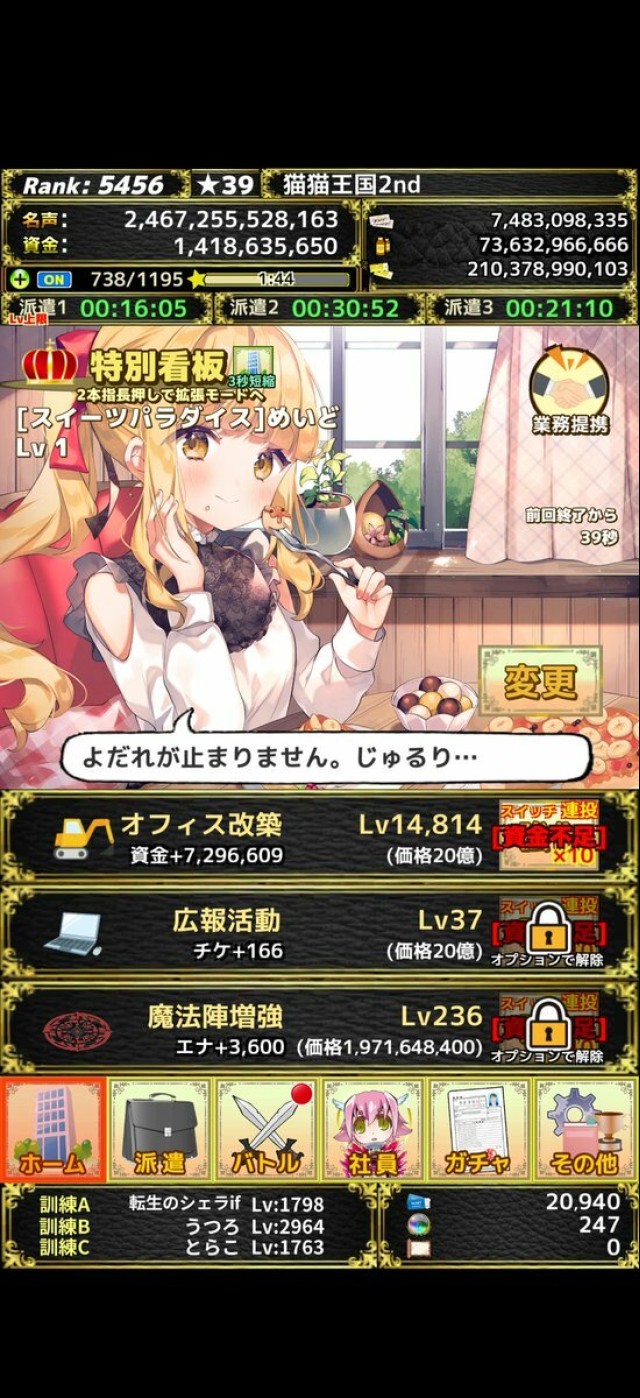Open 派遣2 timer slot
This screenshot has width=640, height=1398.
318,309
